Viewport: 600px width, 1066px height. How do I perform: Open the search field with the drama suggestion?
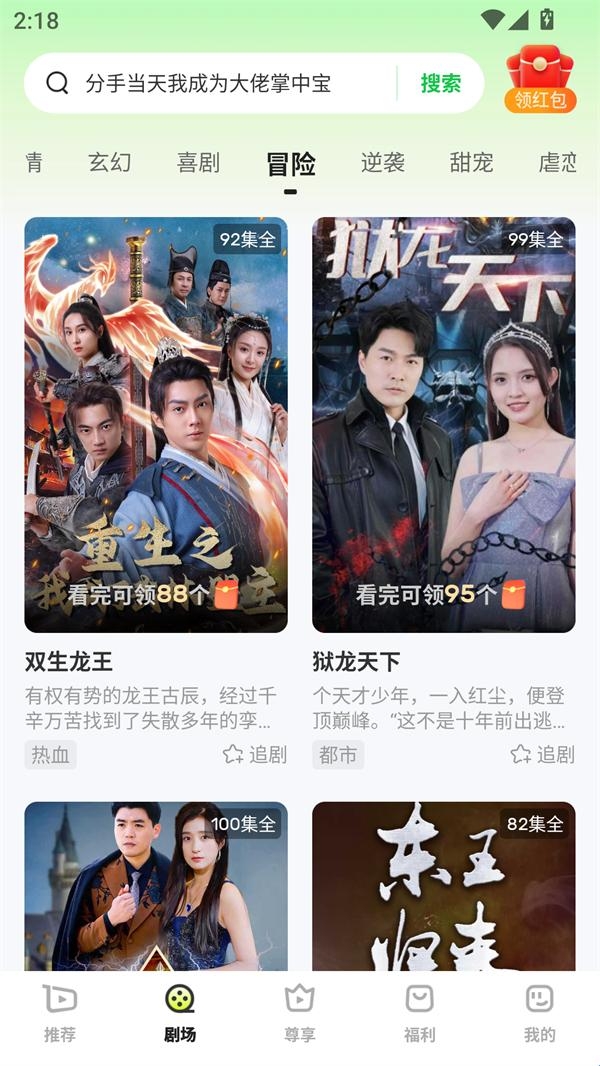pos(208,83)
